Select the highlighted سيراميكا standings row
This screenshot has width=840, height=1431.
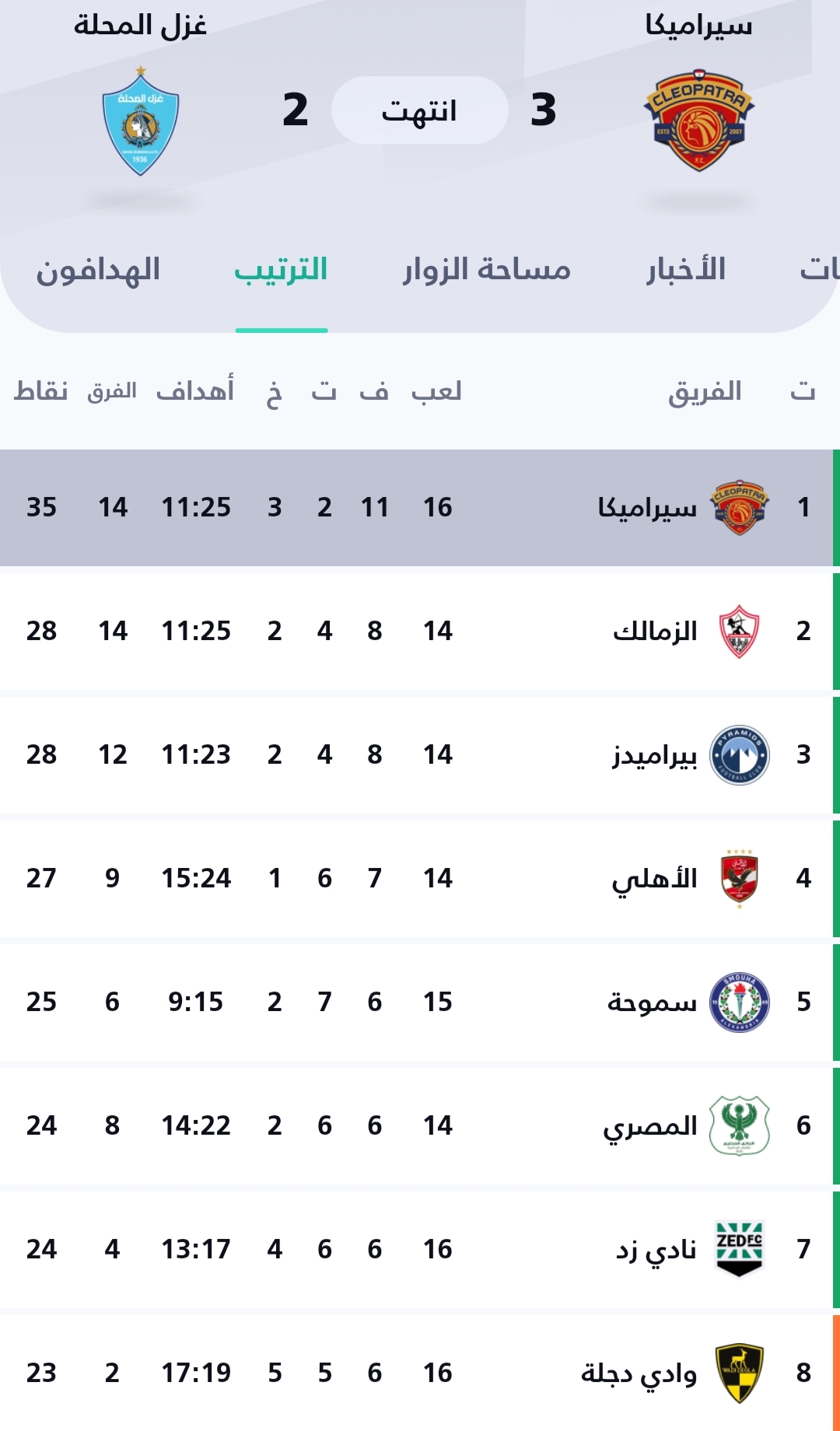click(x=420, y=506)
